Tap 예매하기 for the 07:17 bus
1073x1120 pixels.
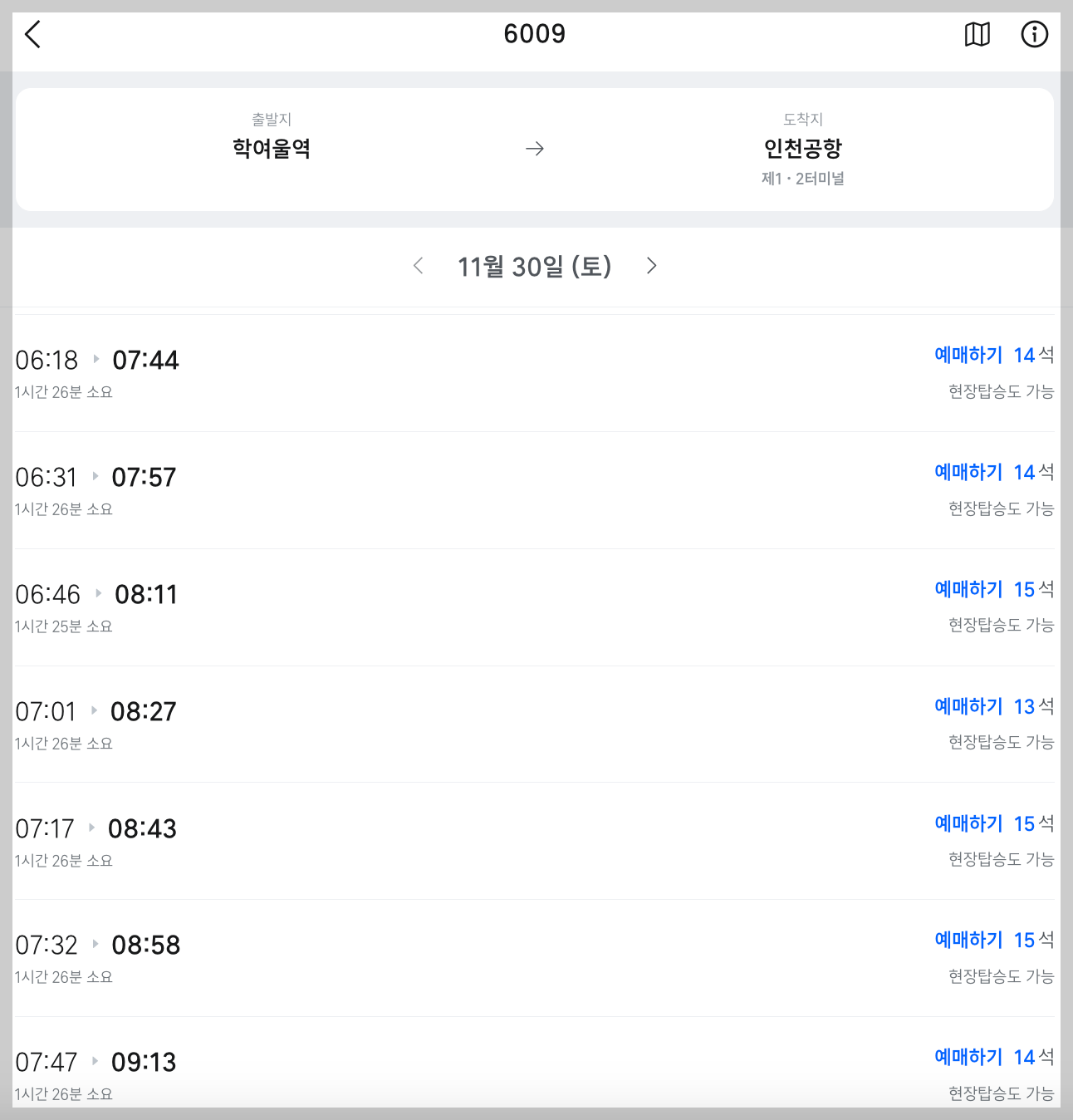coord(968,824)
